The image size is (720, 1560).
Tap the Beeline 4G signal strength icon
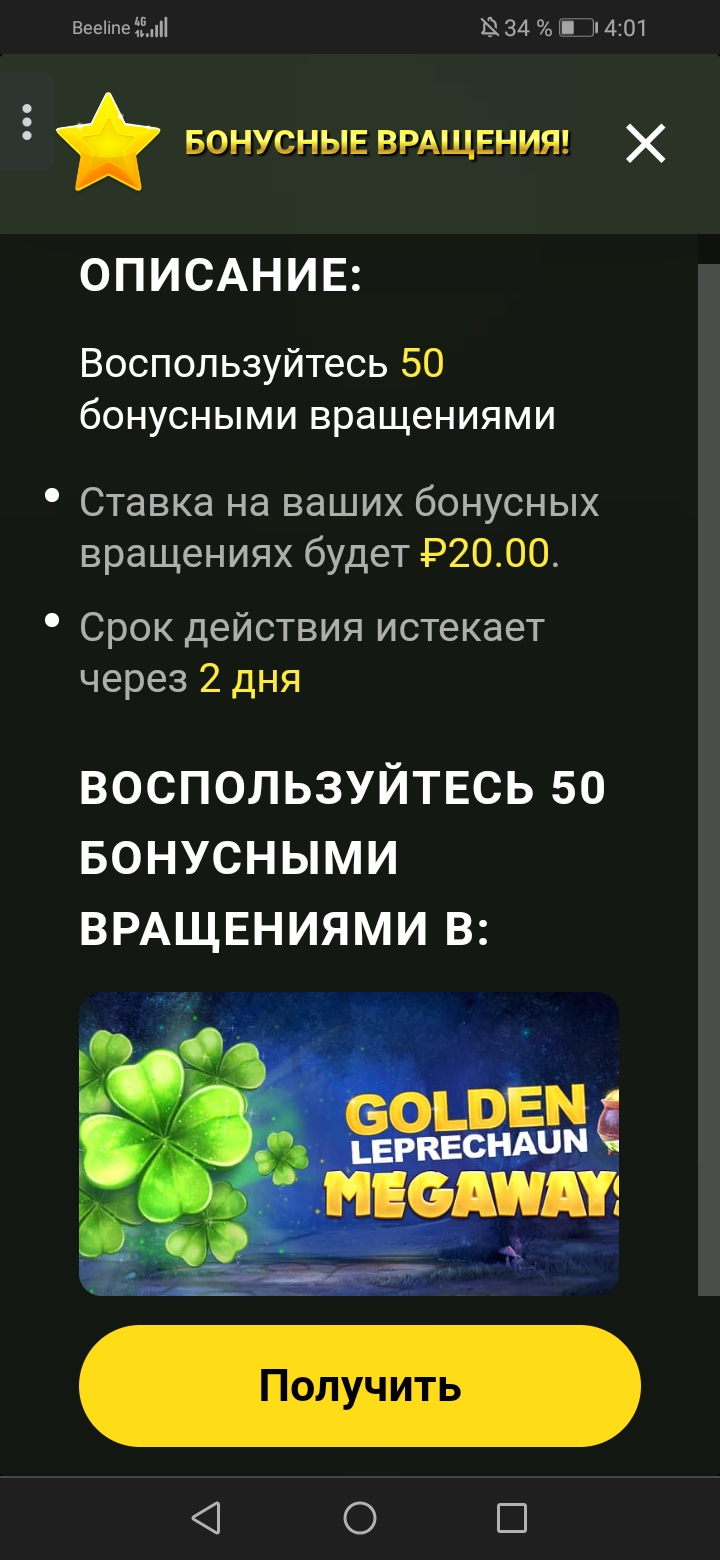tap(138, 27)
